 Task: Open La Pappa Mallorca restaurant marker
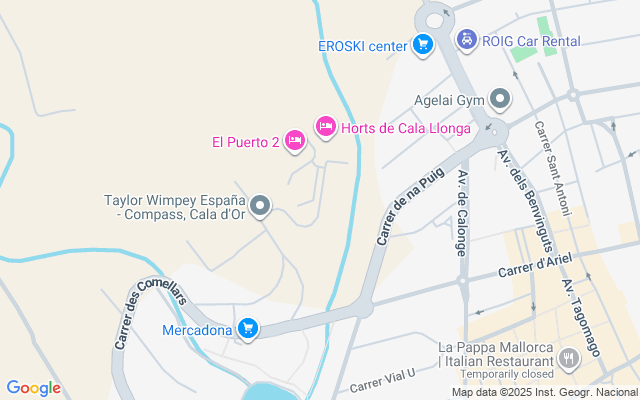(x=568, y=357)
